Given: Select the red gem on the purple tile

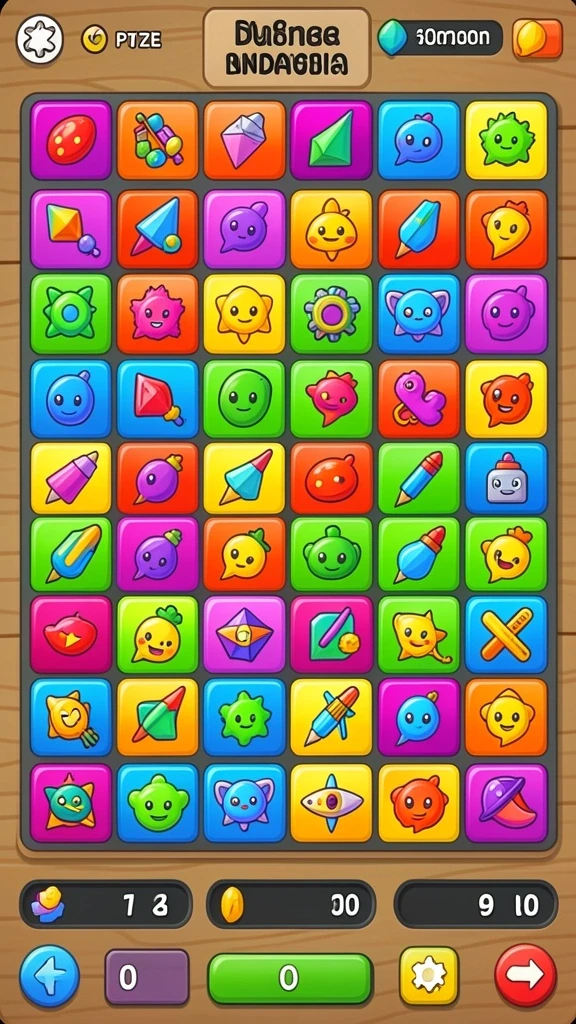Looking at the screenshot, I should pyautogui.click(x=71, y=140).
